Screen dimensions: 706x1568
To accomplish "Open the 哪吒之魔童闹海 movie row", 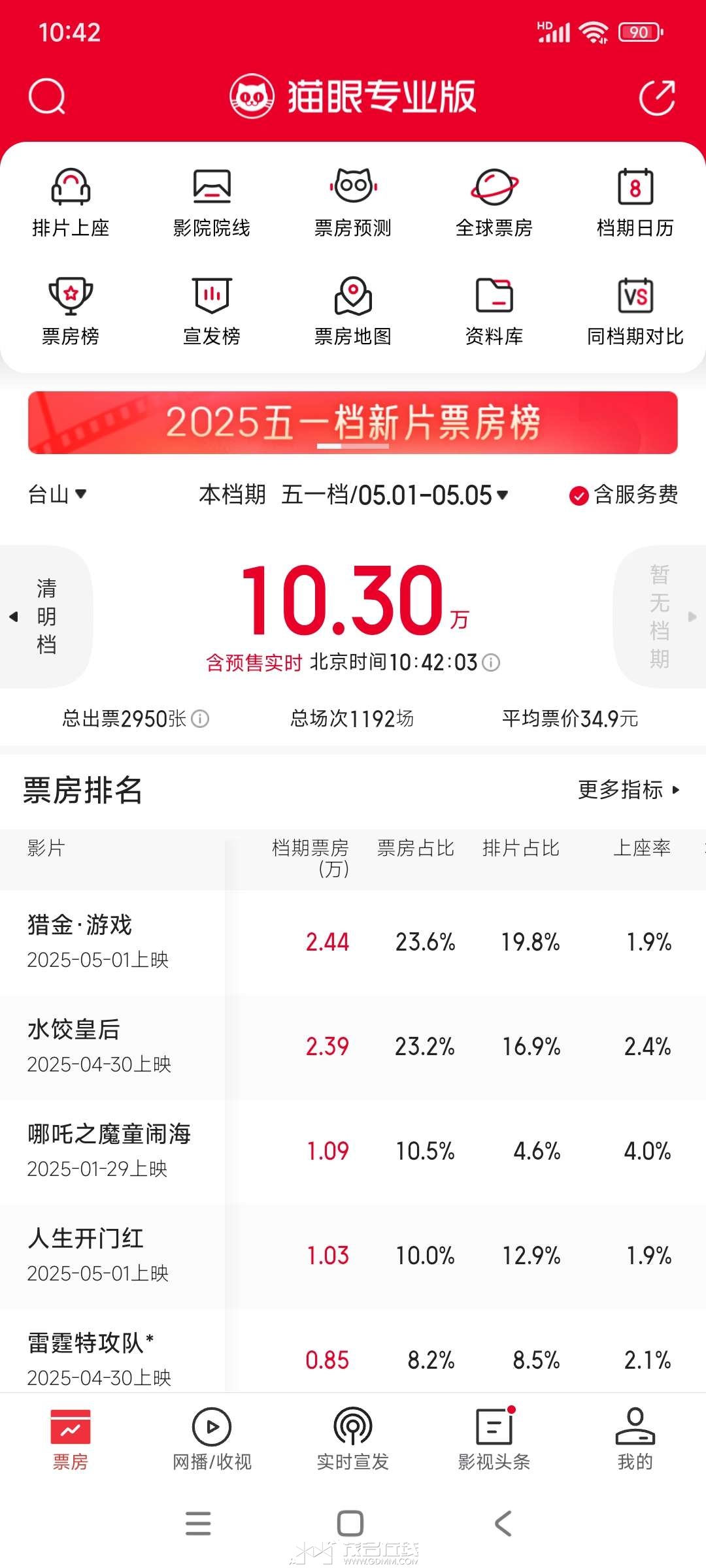I will coord(111,1150).
